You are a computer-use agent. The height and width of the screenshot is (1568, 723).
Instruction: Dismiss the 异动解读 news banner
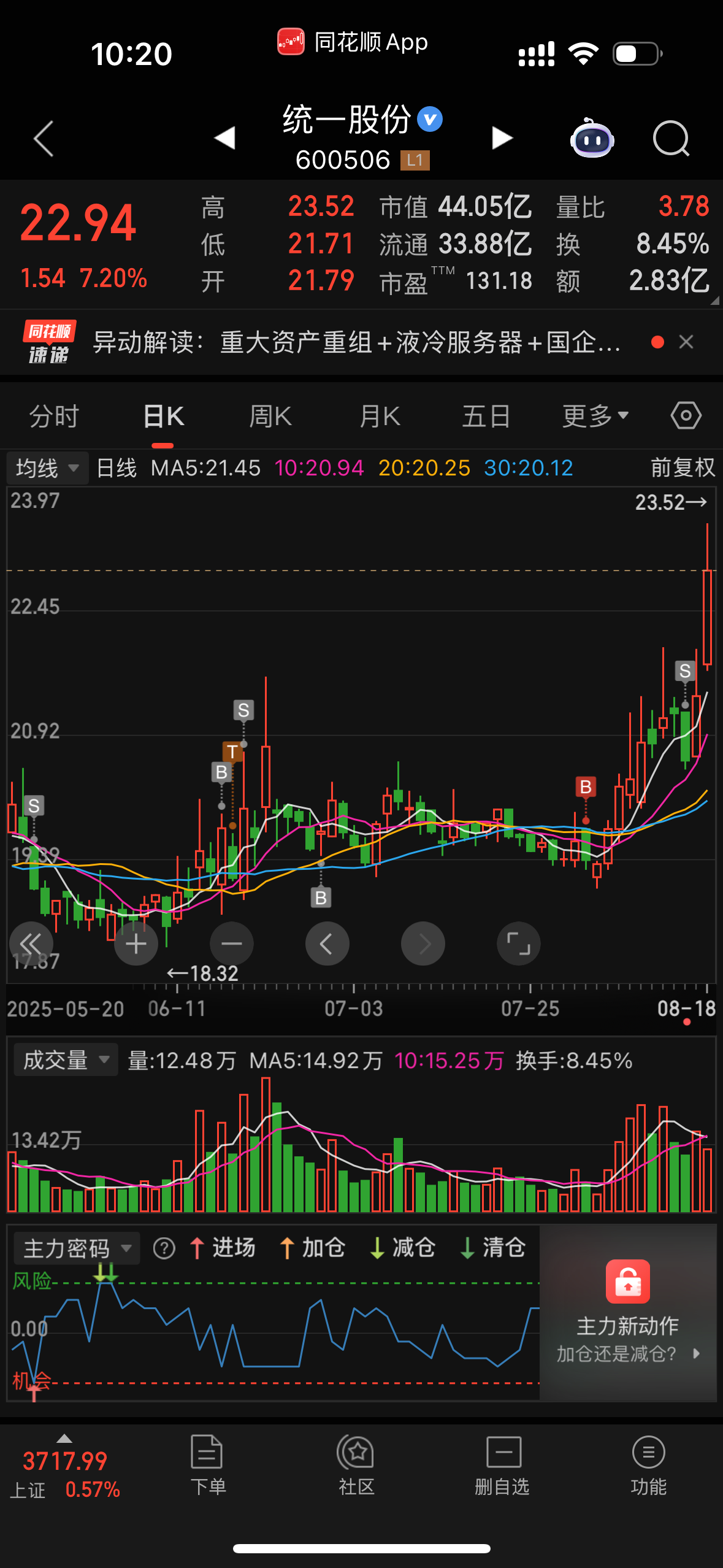(686, 342)
